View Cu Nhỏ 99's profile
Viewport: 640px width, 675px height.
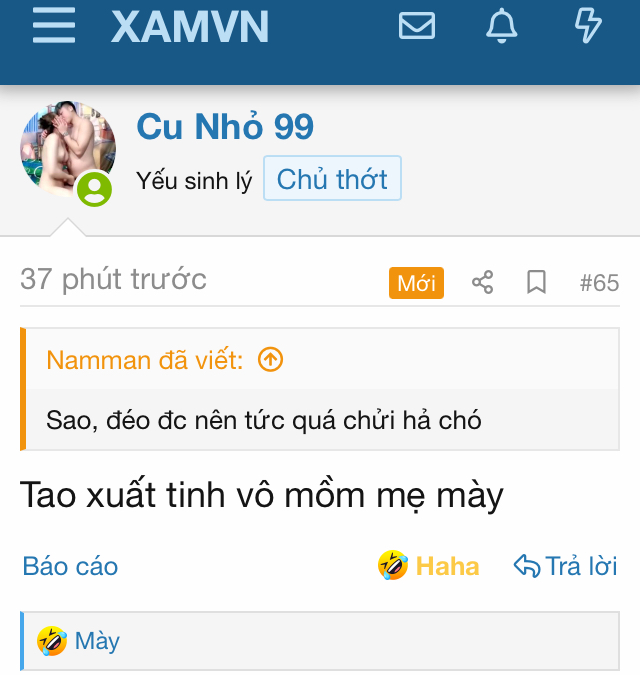[225, 127]
